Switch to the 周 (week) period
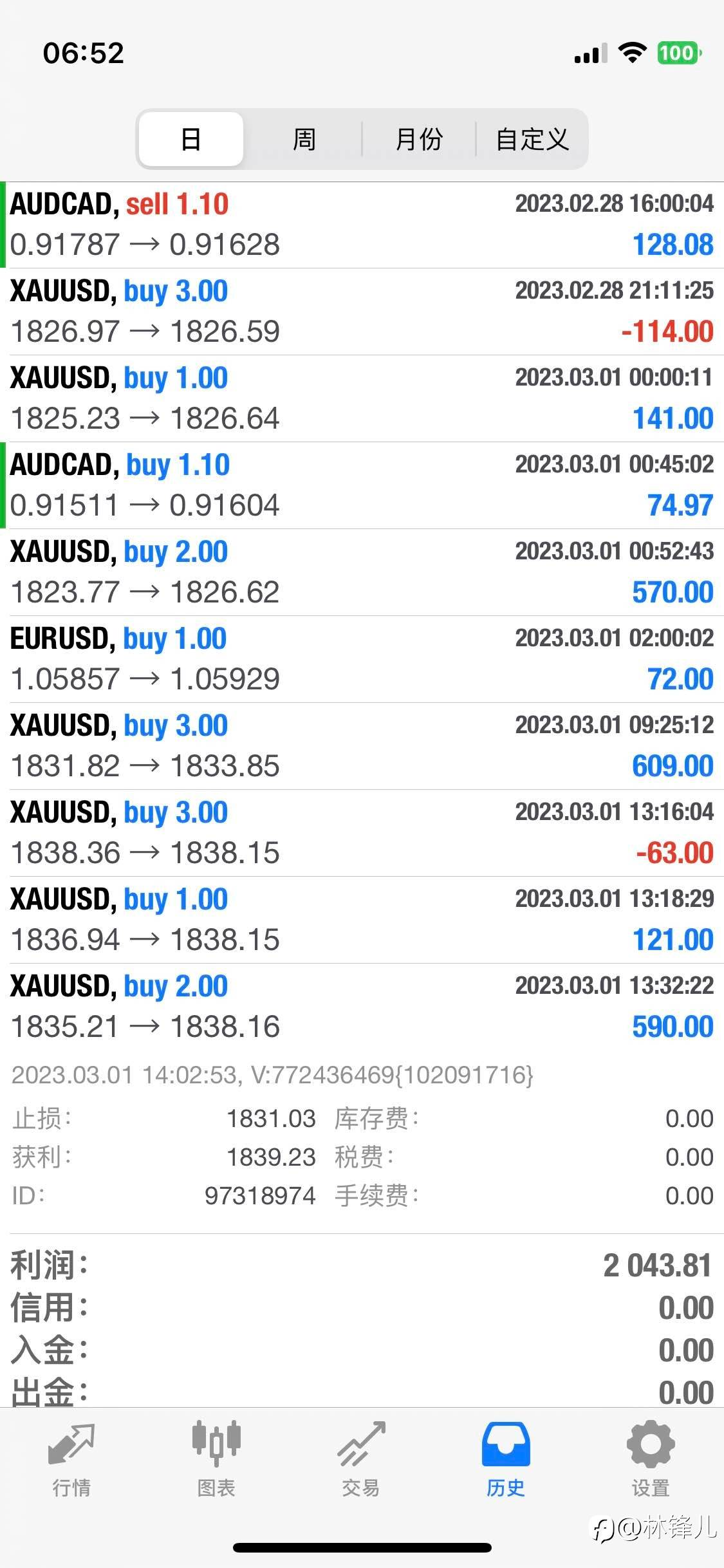This screenshot has width=724, height=1568. click(304, 139)
